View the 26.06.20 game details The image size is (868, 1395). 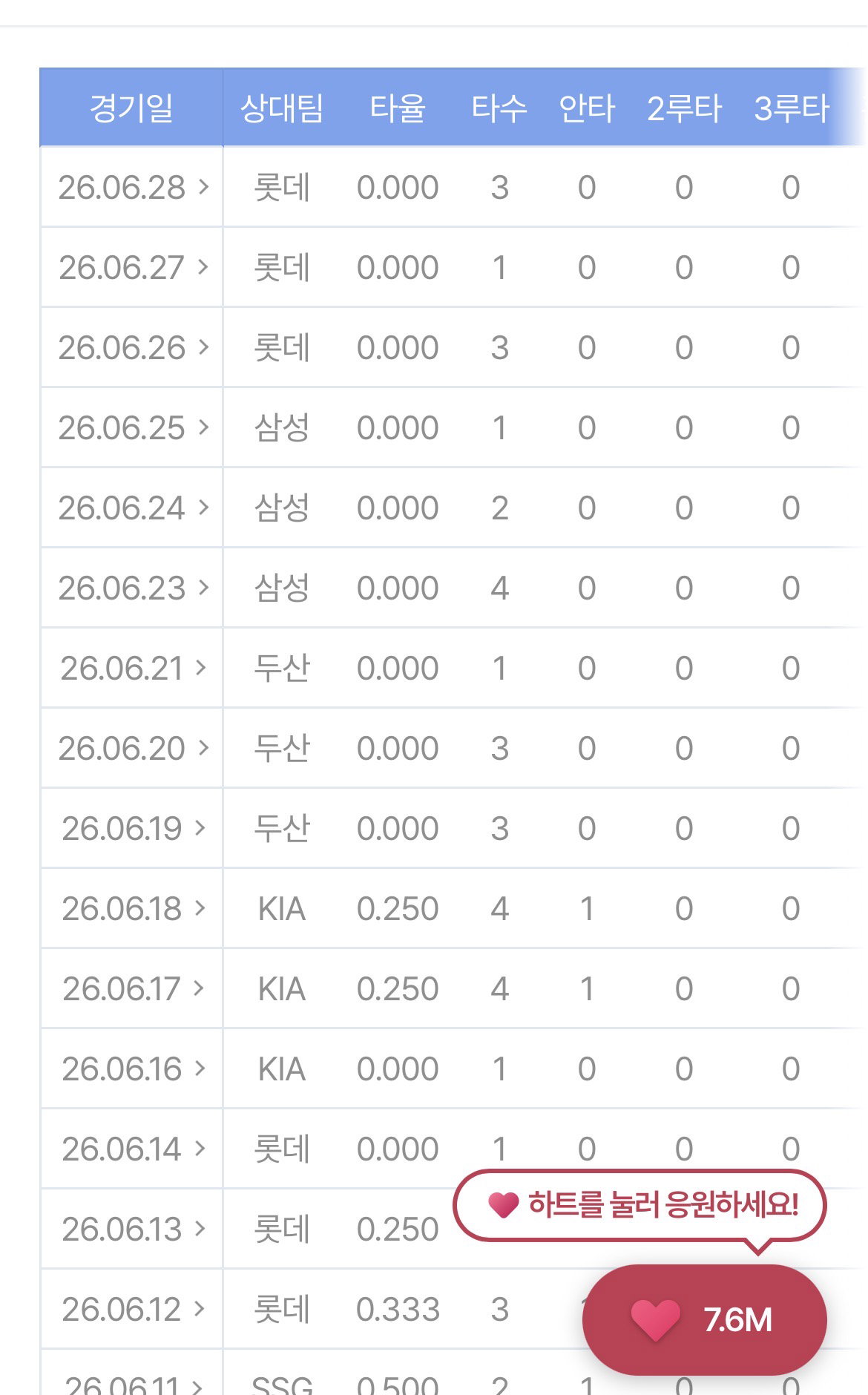click(x=133, y=749)
